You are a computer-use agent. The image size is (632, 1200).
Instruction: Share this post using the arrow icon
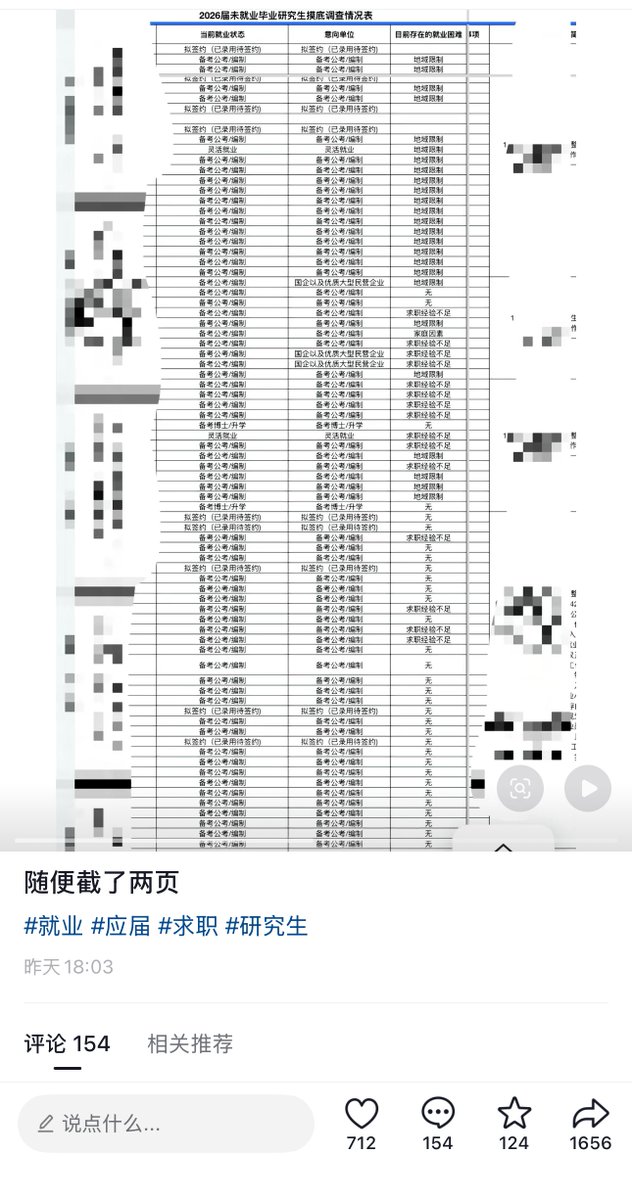click(591, 1113)
